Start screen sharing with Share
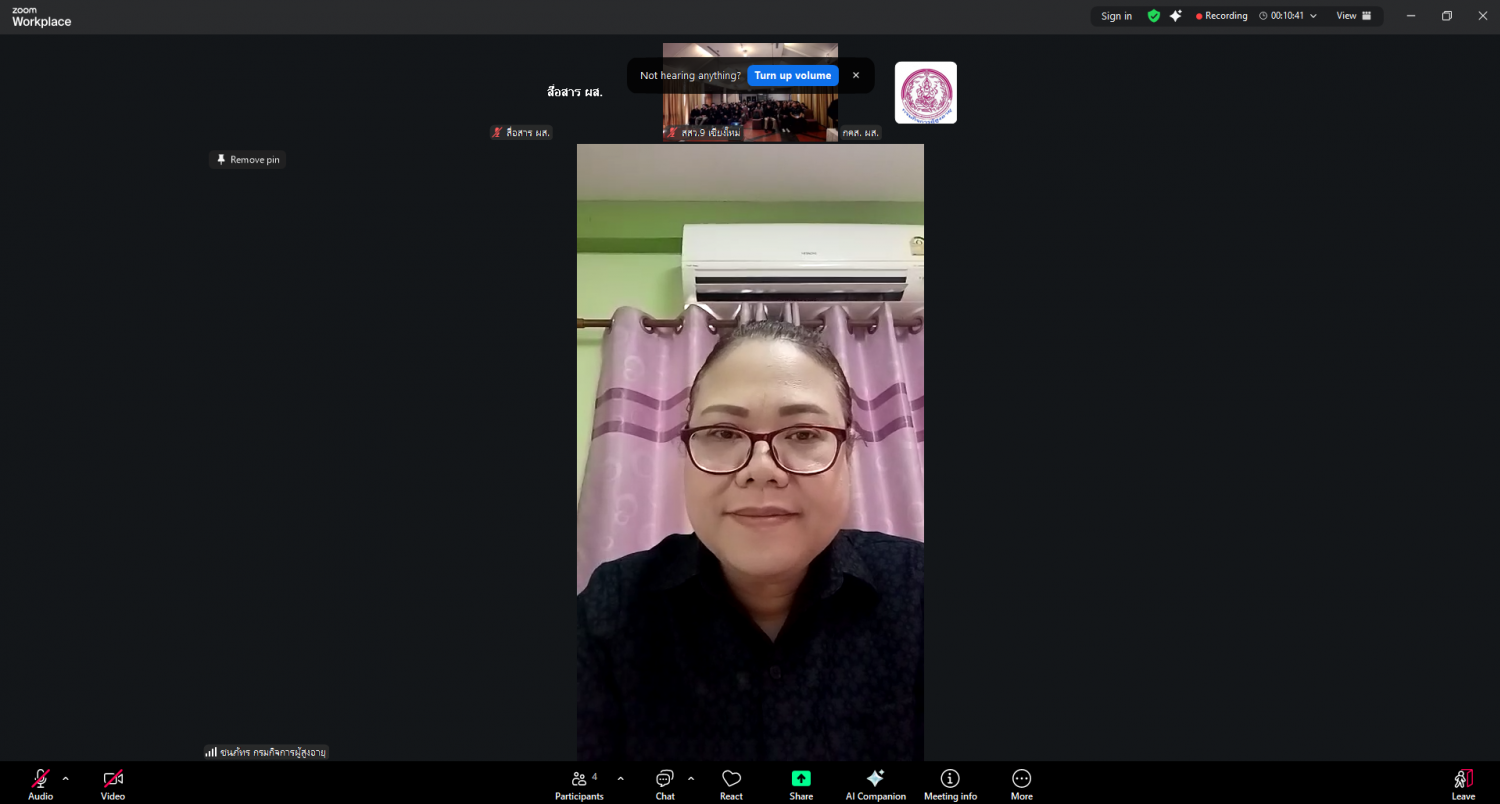 tap(801, 784)
